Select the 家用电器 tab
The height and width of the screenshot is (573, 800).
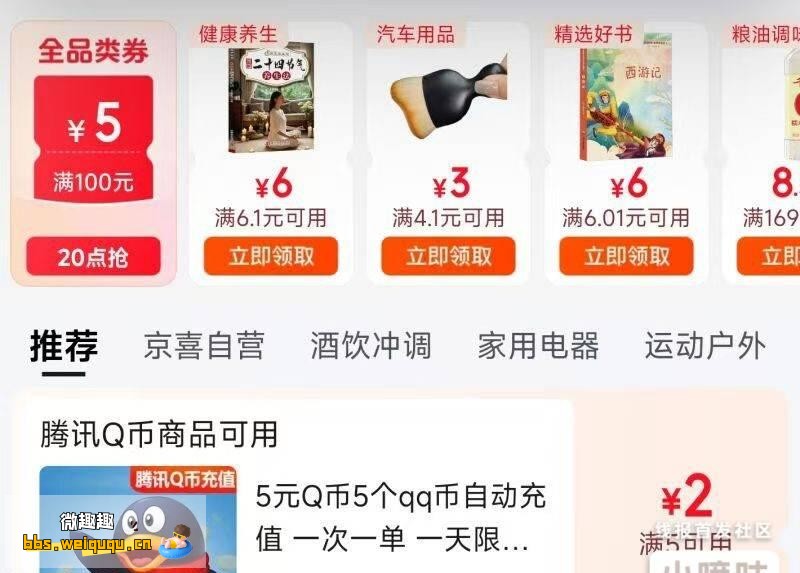(538, 346)
